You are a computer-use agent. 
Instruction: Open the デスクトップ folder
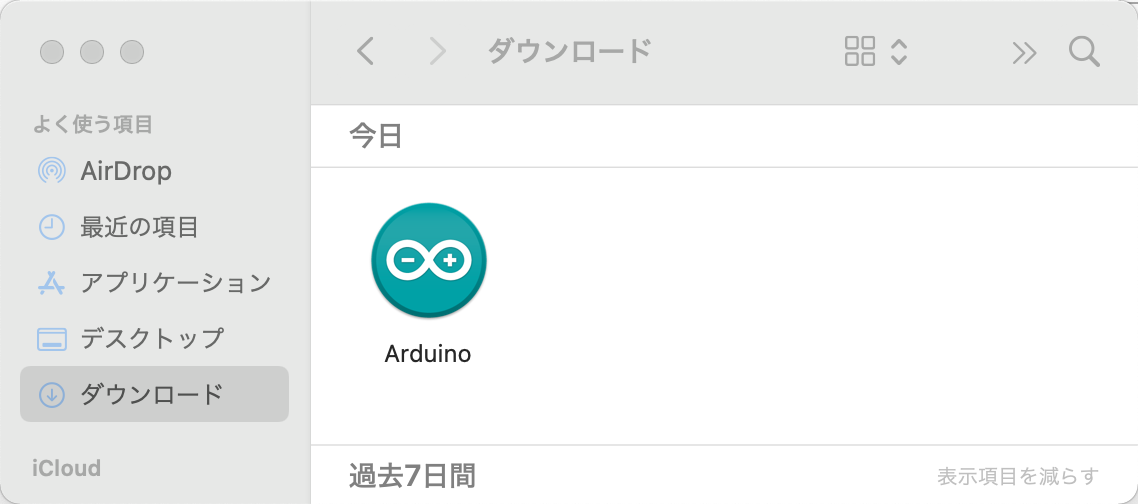tap(152, 338)
